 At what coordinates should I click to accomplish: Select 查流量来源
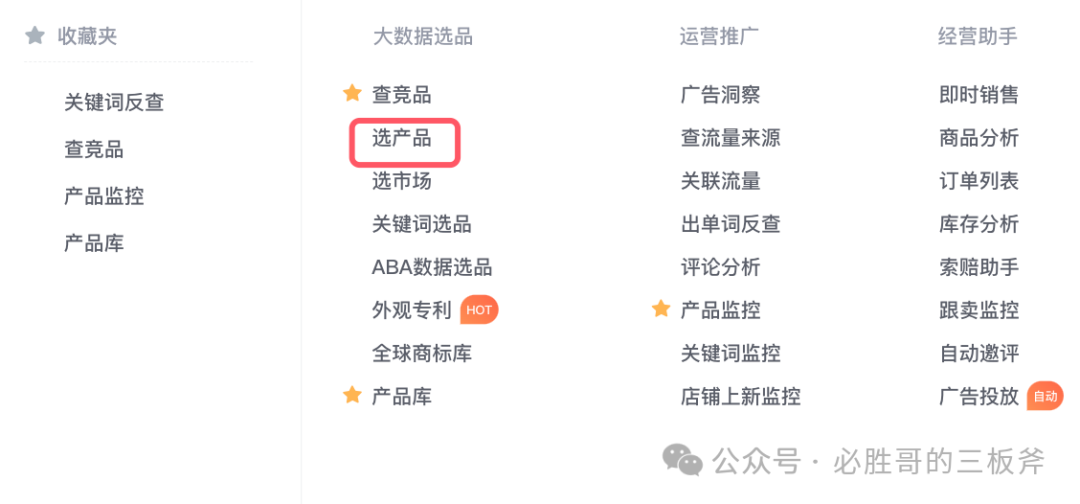(x=730, y=138)
